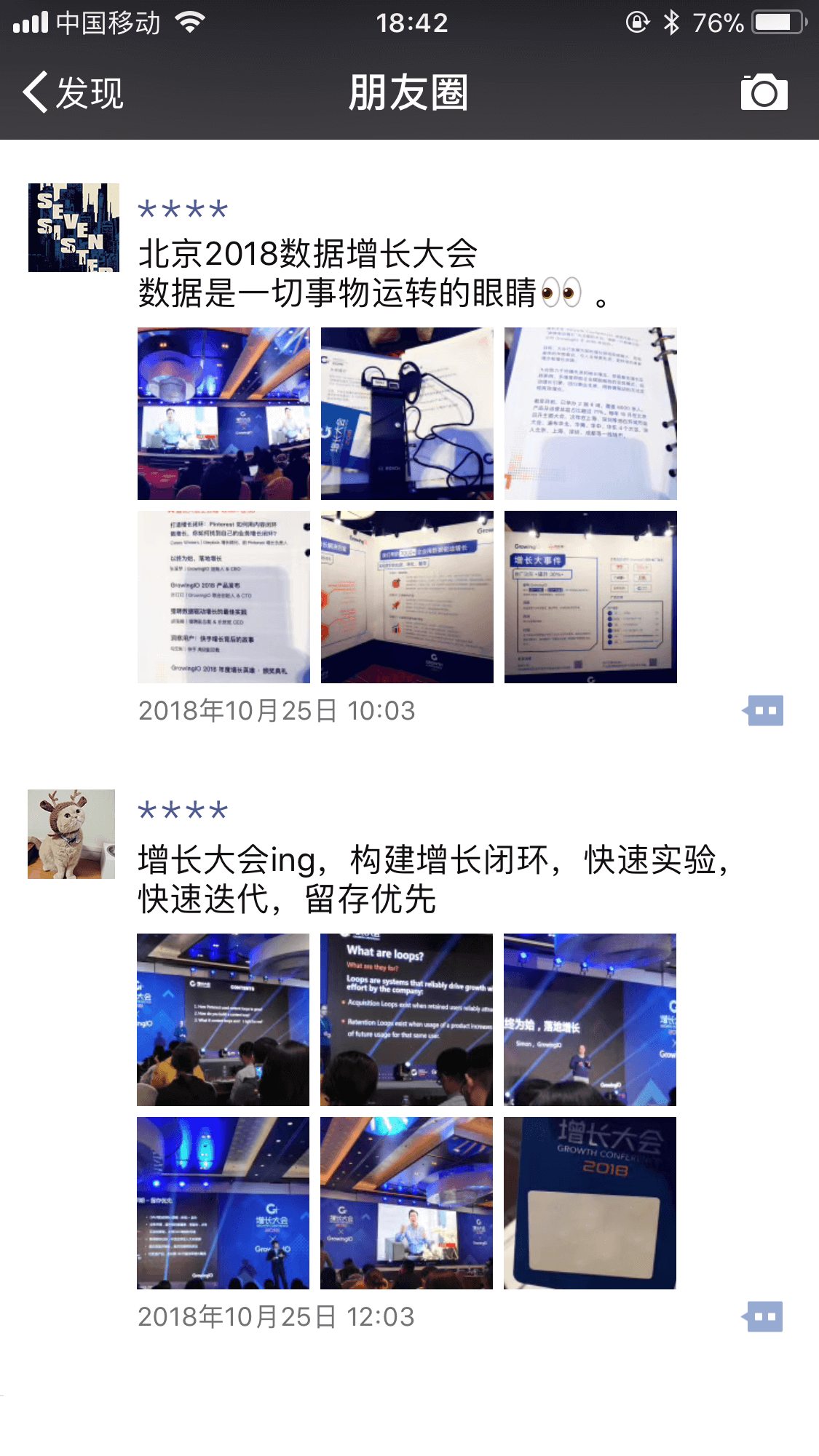View the headset photo in the 10:03 post
Screen dimensions: 819x1456
(407, 413)
